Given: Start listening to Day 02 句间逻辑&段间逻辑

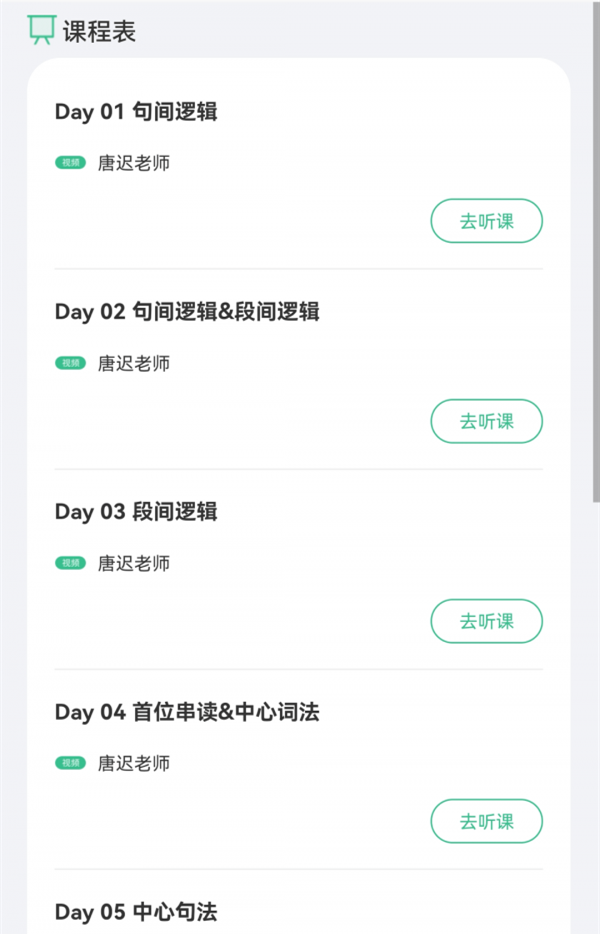Looking at the screenshot, I should pyautogui.click(x=486, y=421).
